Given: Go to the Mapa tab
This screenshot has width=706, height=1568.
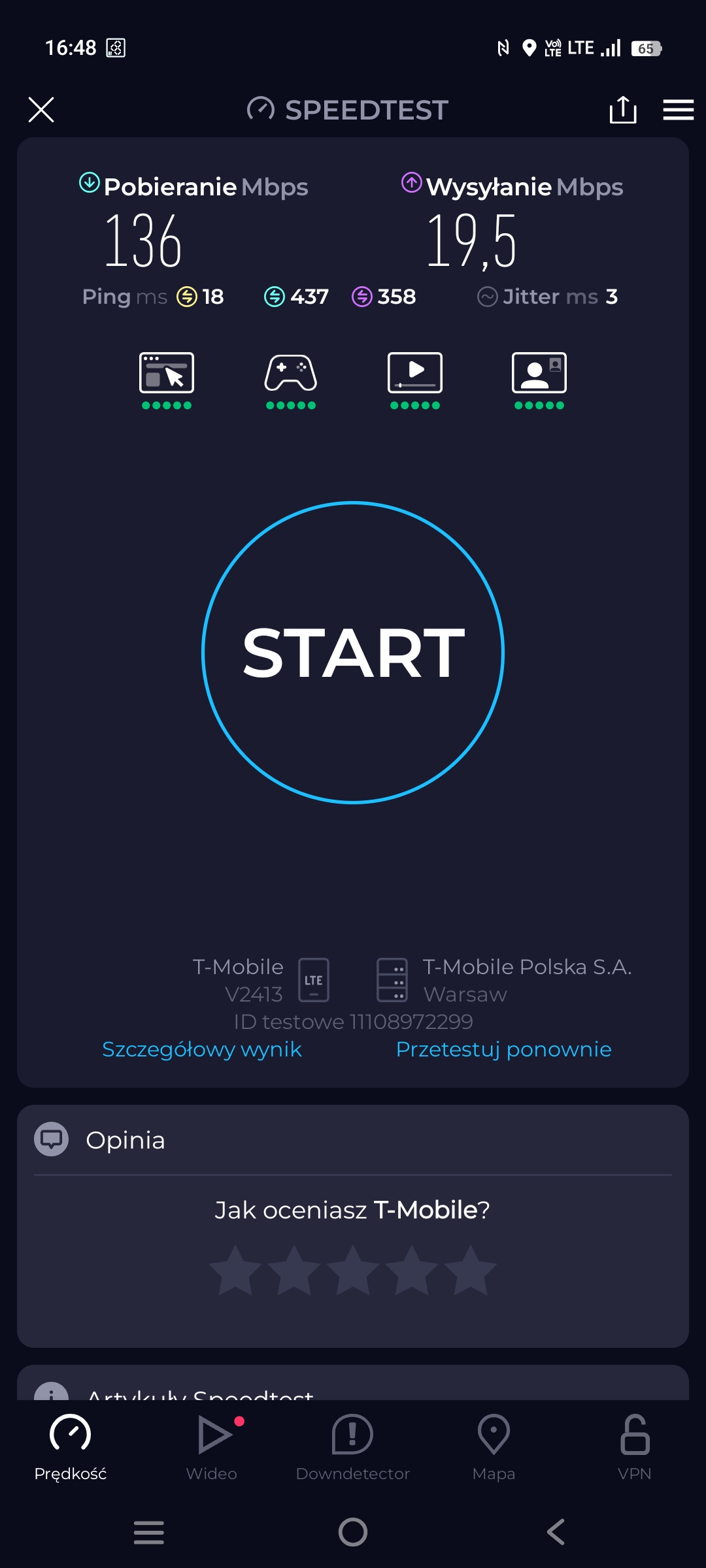Looking at the screenshot, I should pyautogui.click(x=494, y=1447).
